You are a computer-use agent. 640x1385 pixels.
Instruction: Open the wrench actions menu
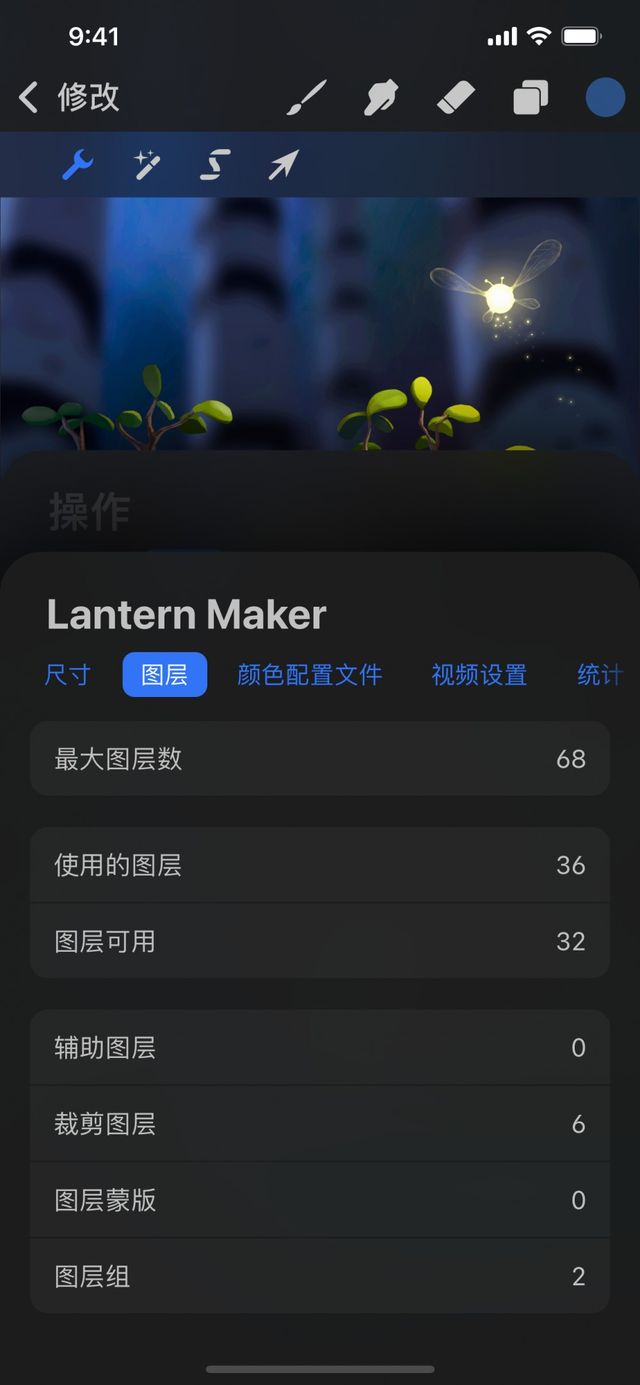(x=77, y=165)
